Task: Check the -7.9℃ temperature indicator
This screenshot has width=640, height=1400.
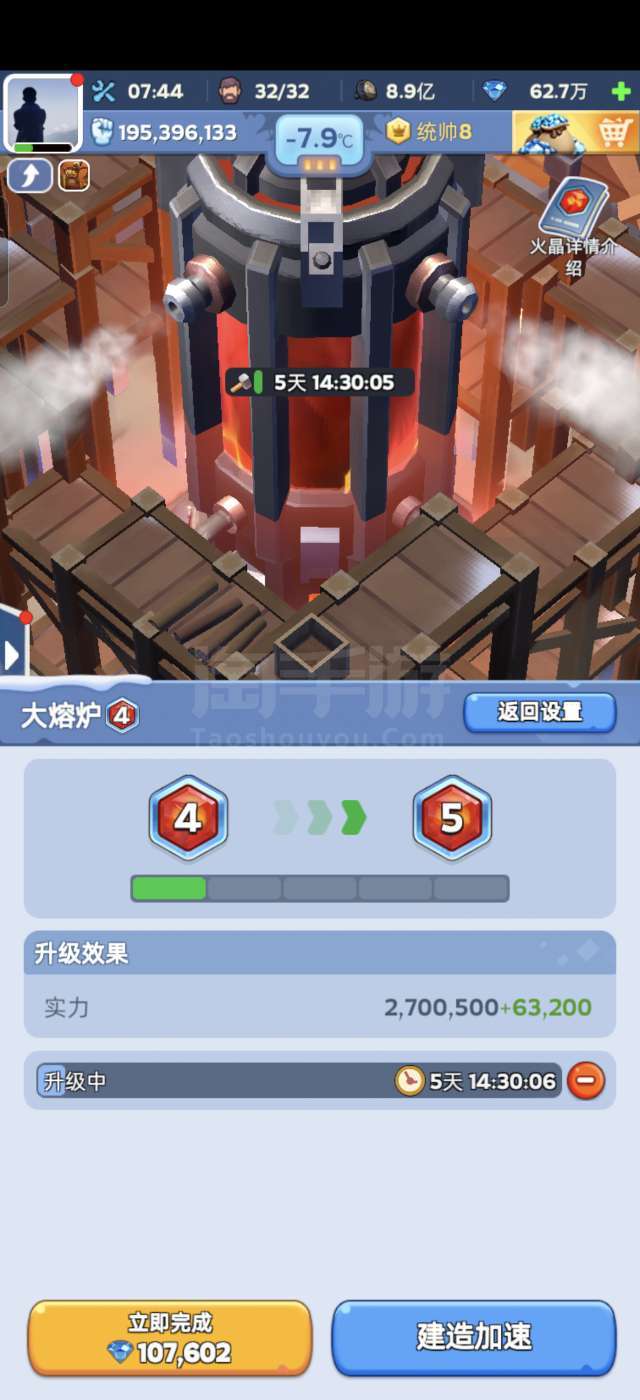Action: pos(319,140)
